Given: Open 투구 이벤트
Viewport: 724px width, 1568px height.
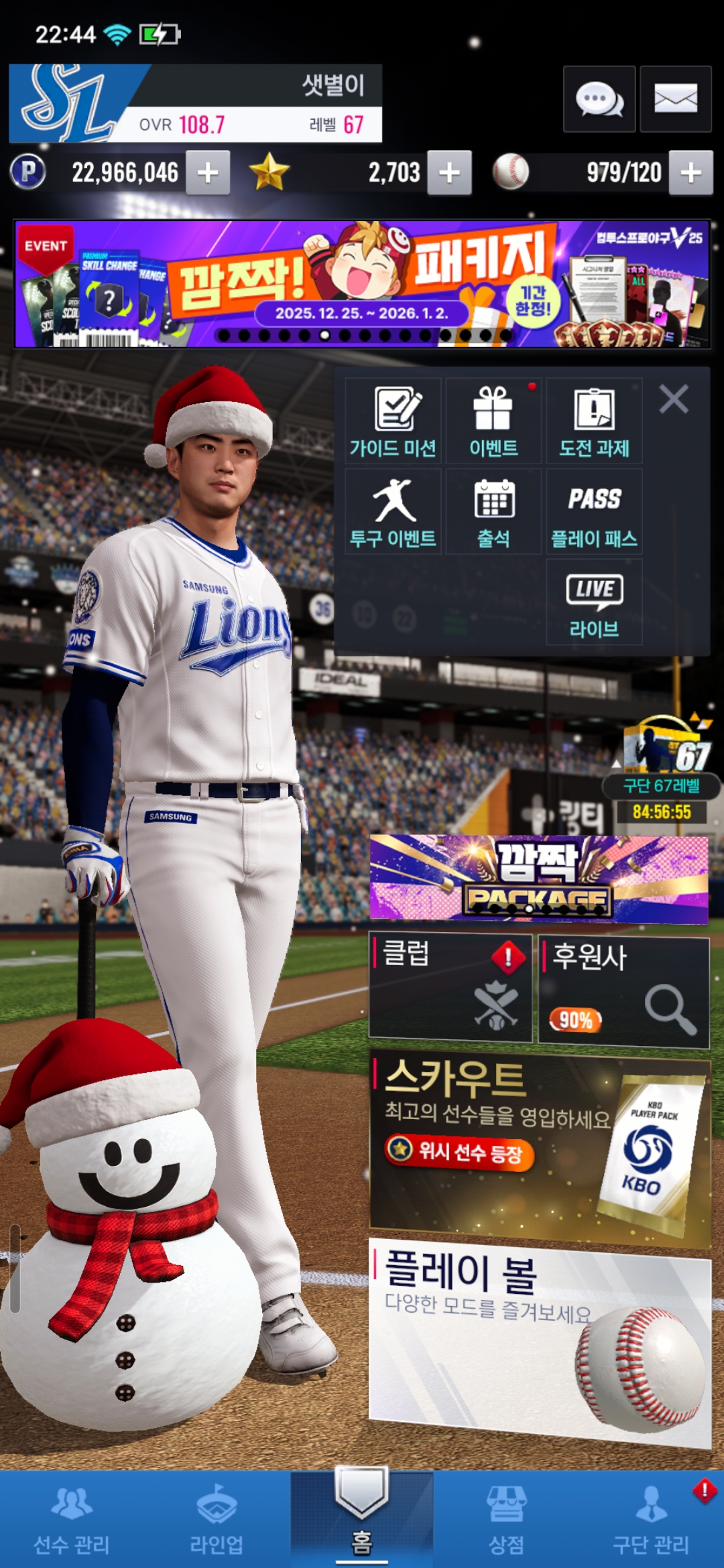Looking at the screenshot, I should (394, 511).
